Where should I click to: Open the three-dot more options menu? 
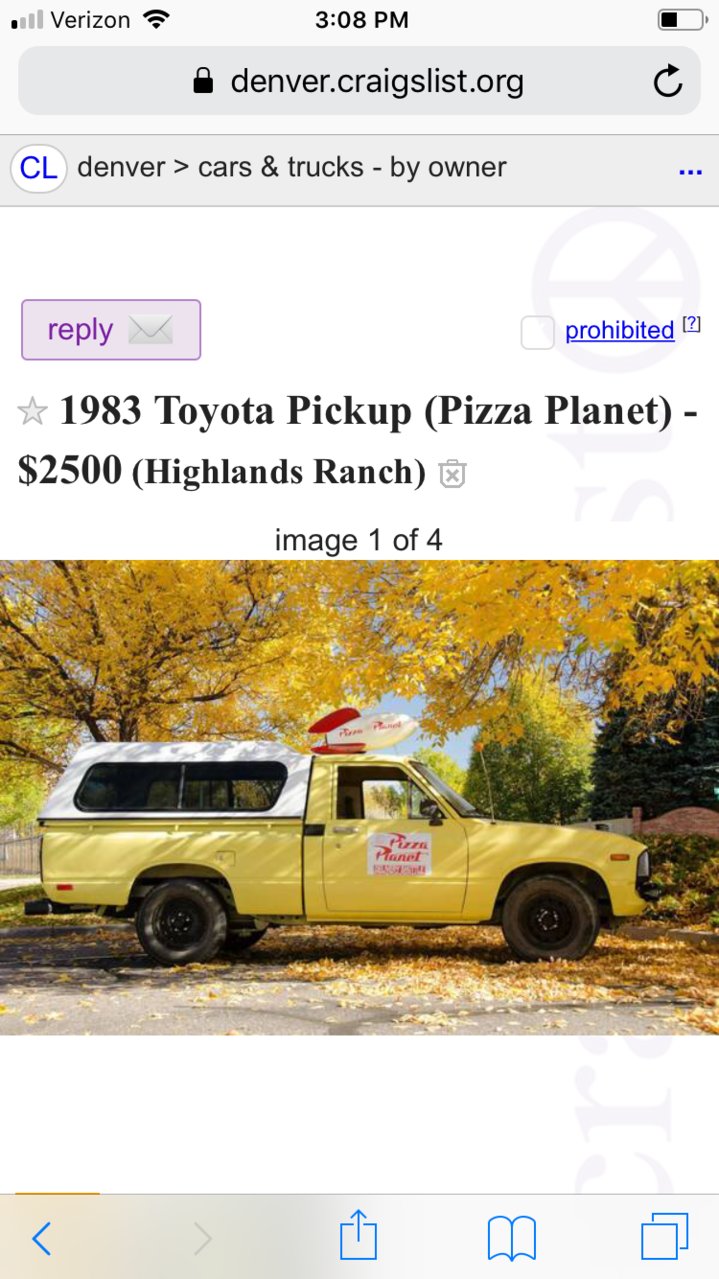pyautogui.click(x=690, y=172)
